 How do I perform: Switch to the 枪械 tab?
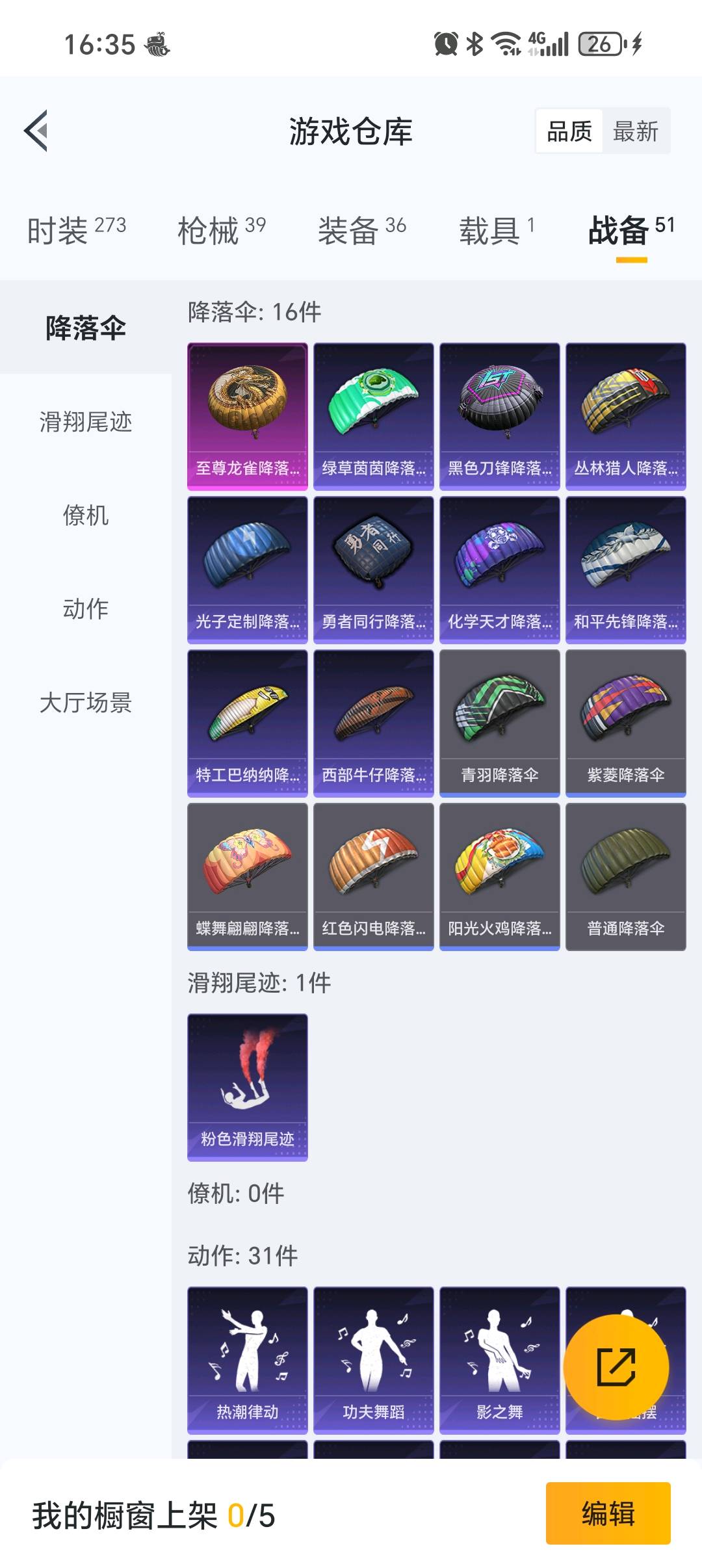[x=222, y=230]
